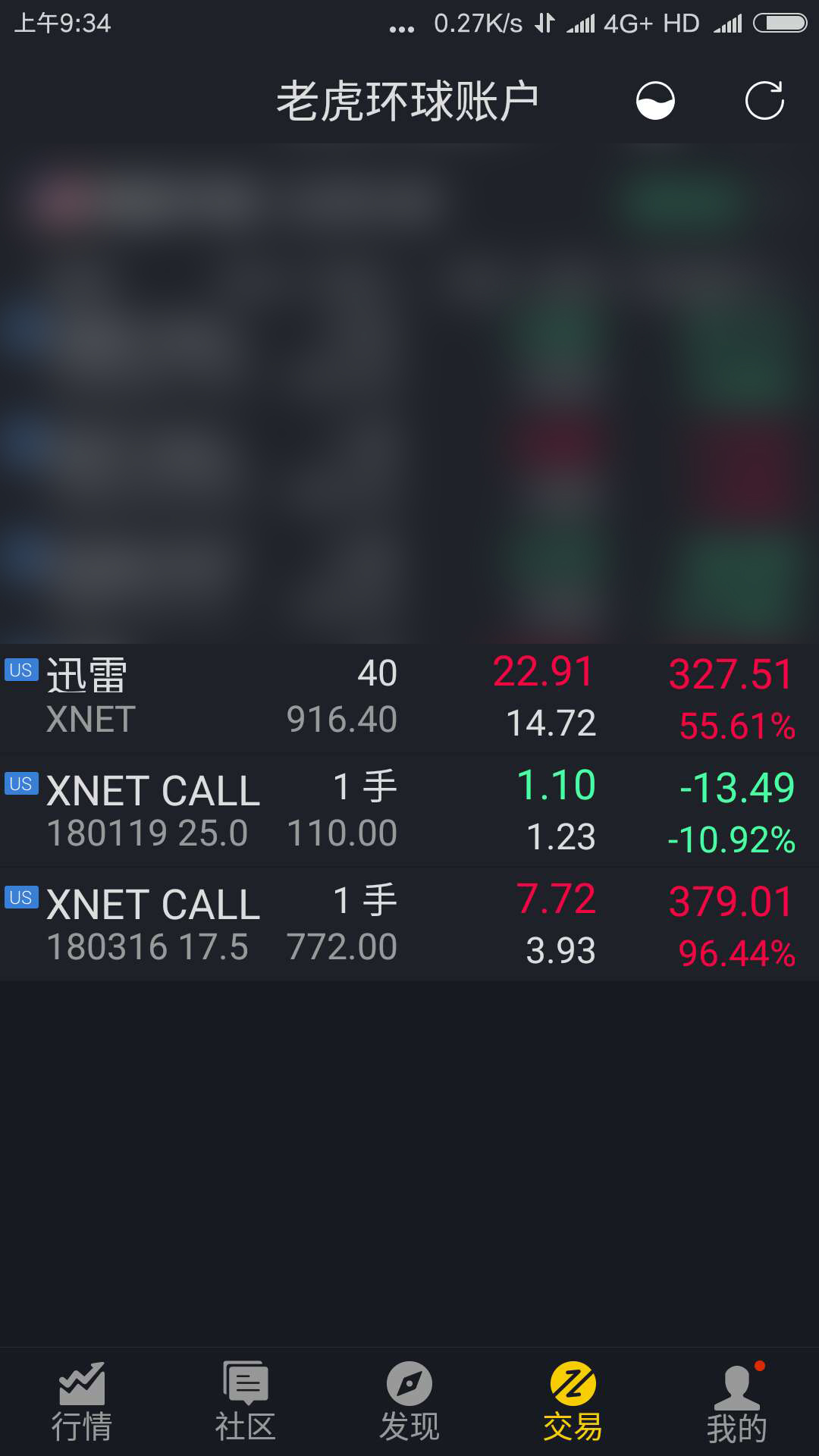Switch to the 社区 tab
Viewport: 819px width, 1456px height.
[x=246, y=1402]
